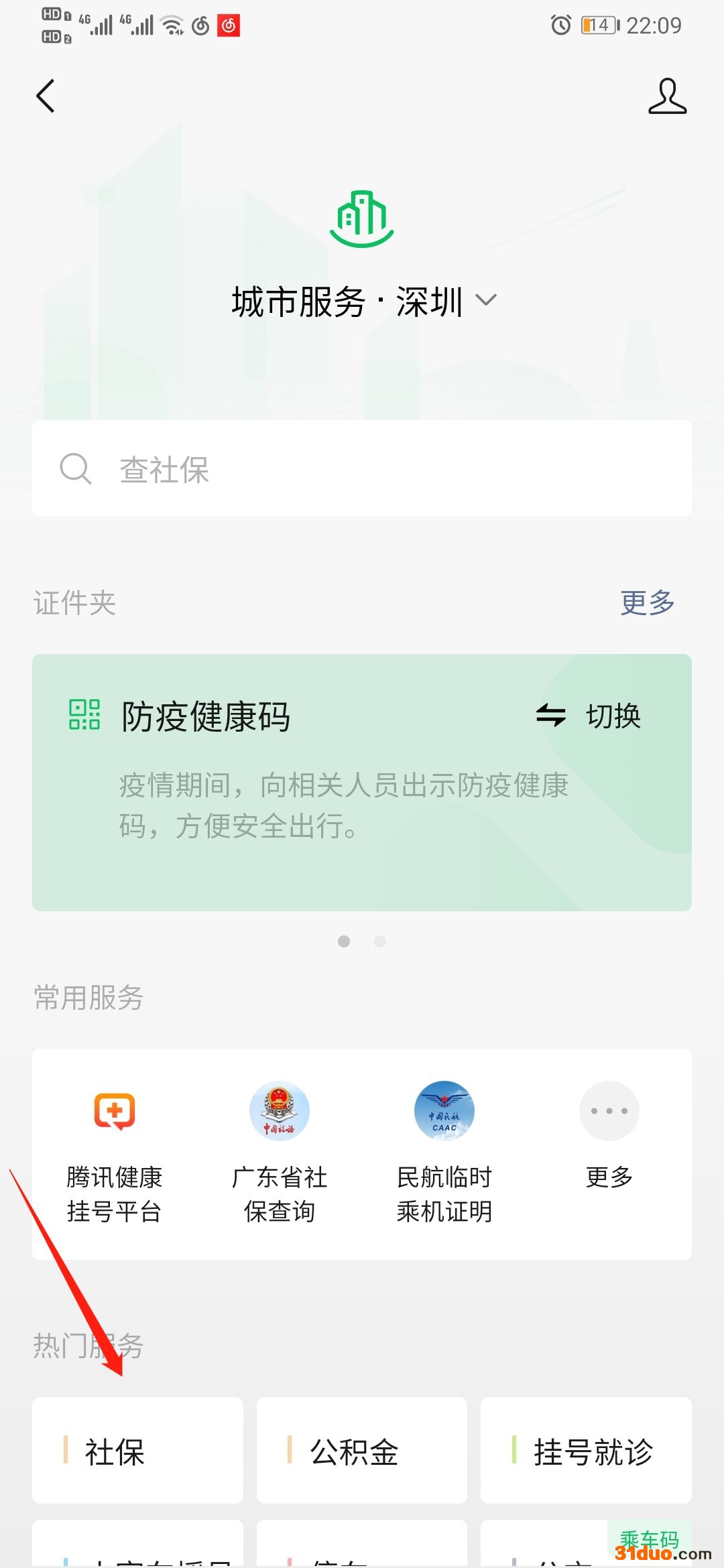724x1568 pixels.
Task: Expand the 深圳 city selector dropdown
Action: 486,300
